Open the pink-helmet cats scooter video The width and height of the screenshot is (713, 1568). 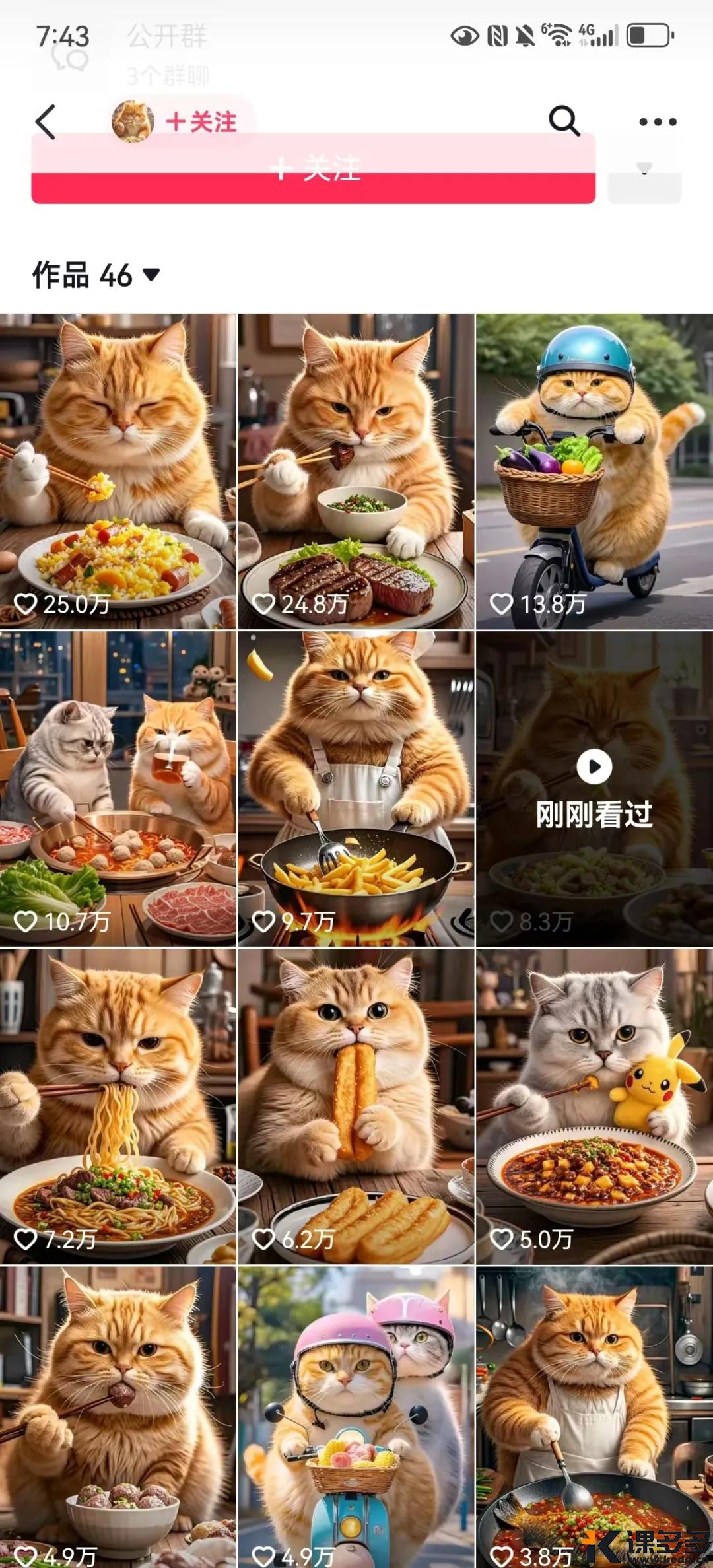356,1416
